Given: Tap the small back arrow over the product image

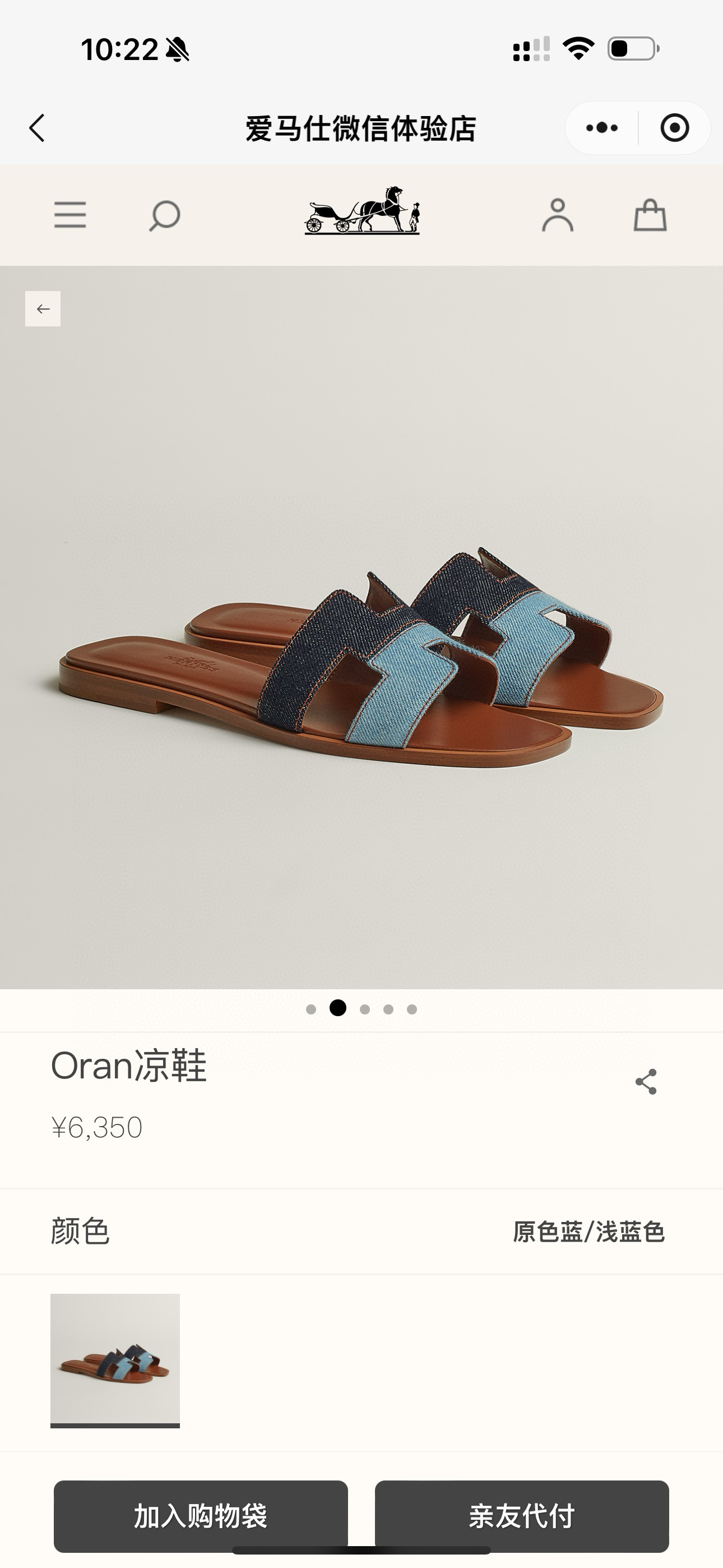Looking at the screenshot, I should pos(43,308).
